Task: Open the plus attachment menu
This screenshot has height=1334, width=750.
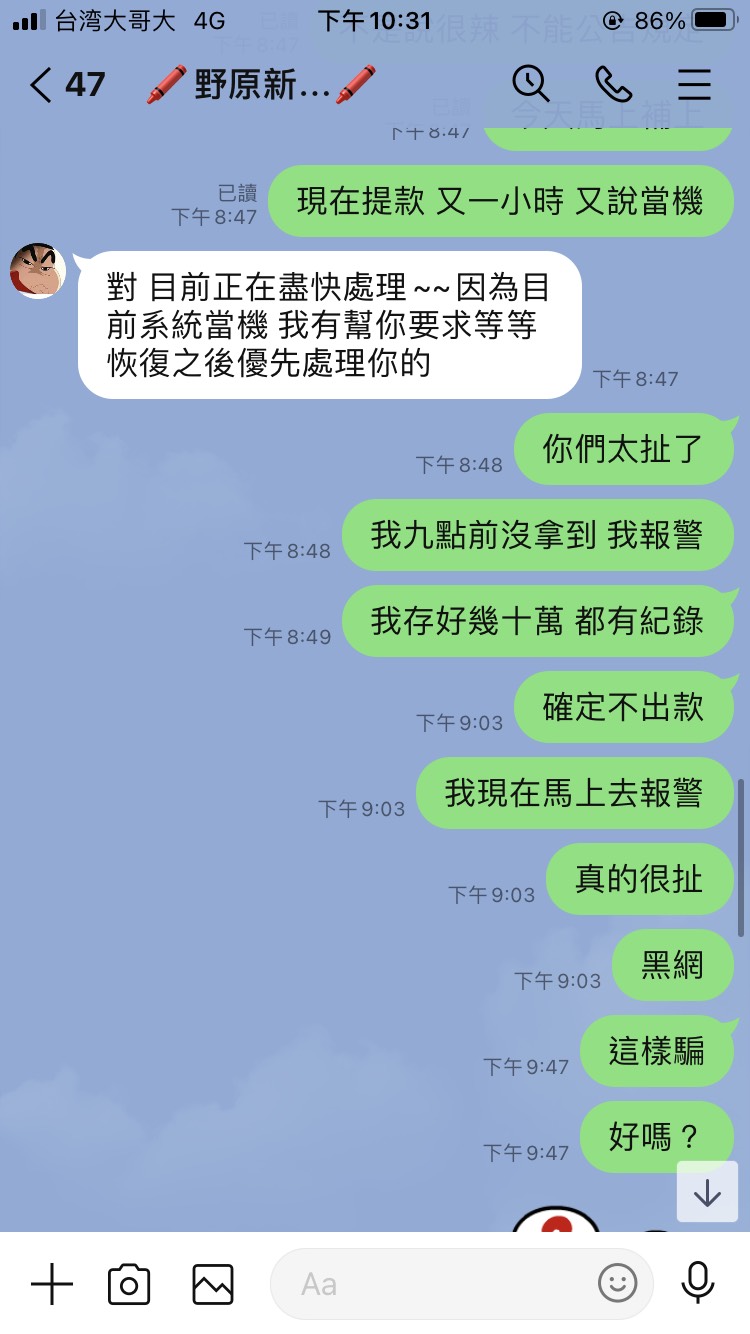Action: [x=52, y=1283]
